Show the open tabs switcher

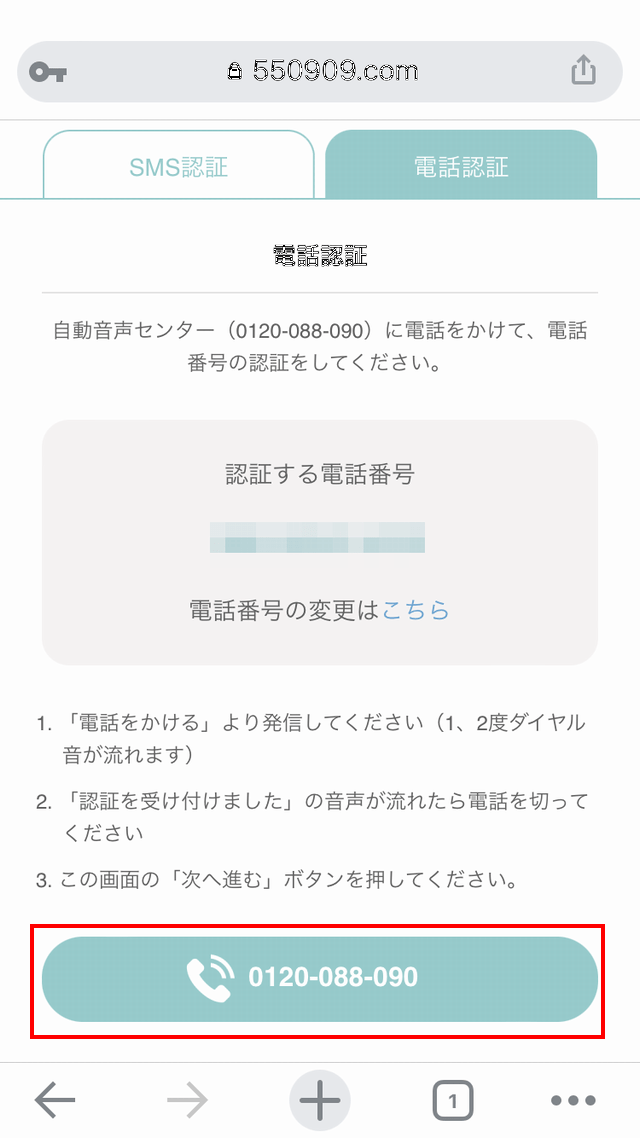pyautogui.click(x=452, y=1100)
